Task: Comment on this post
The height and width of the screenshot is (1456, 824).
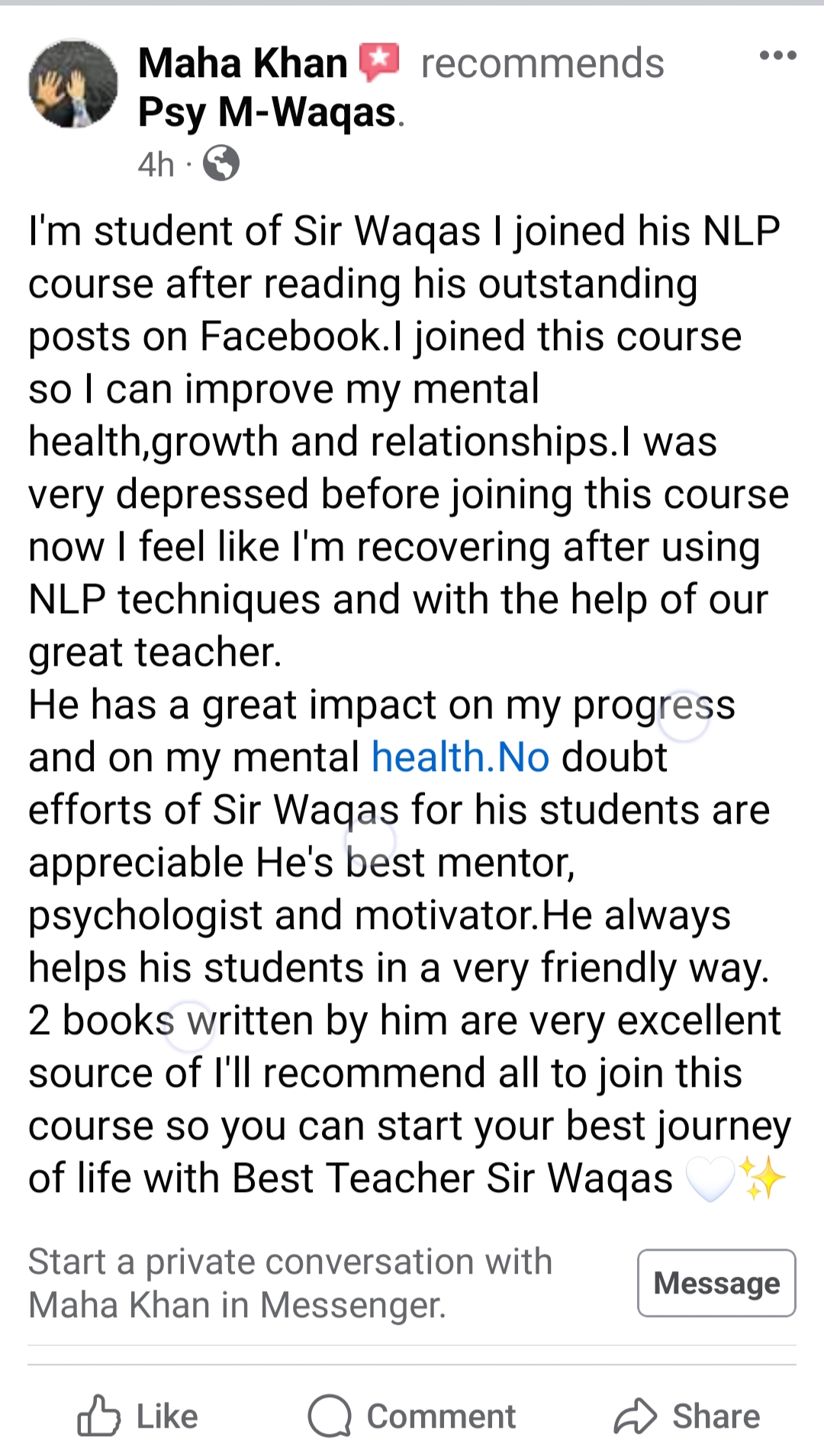Action: click(x=412, y=1416)
